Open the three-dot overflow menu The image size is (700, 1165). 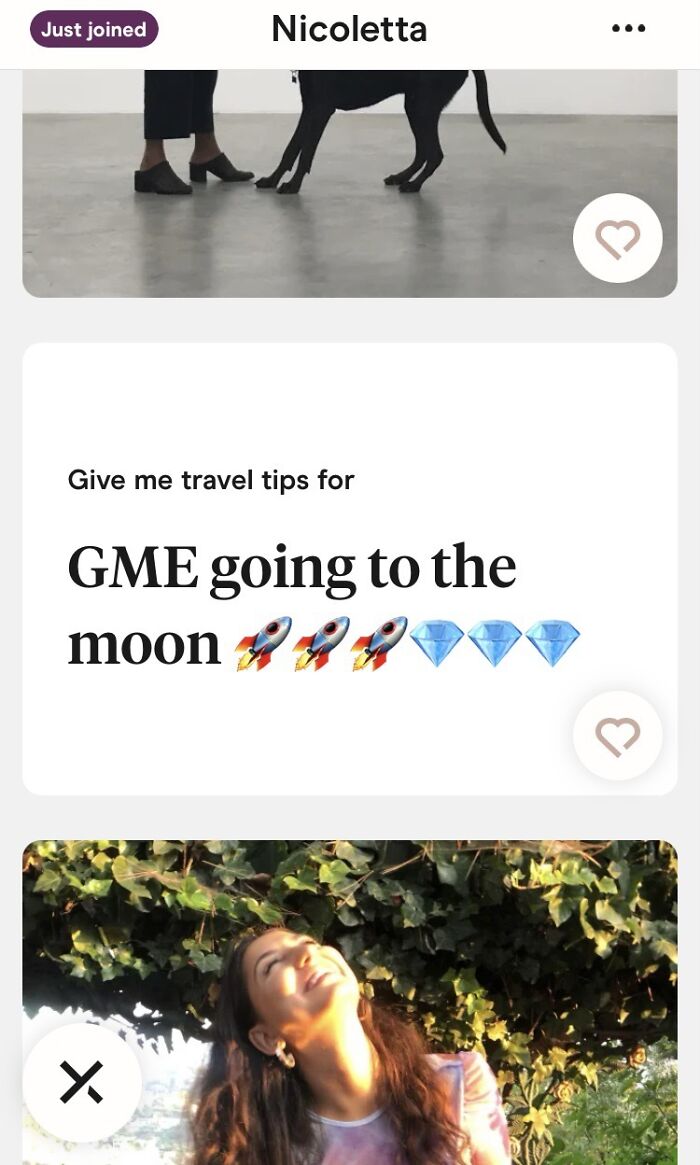pos(628,28)
